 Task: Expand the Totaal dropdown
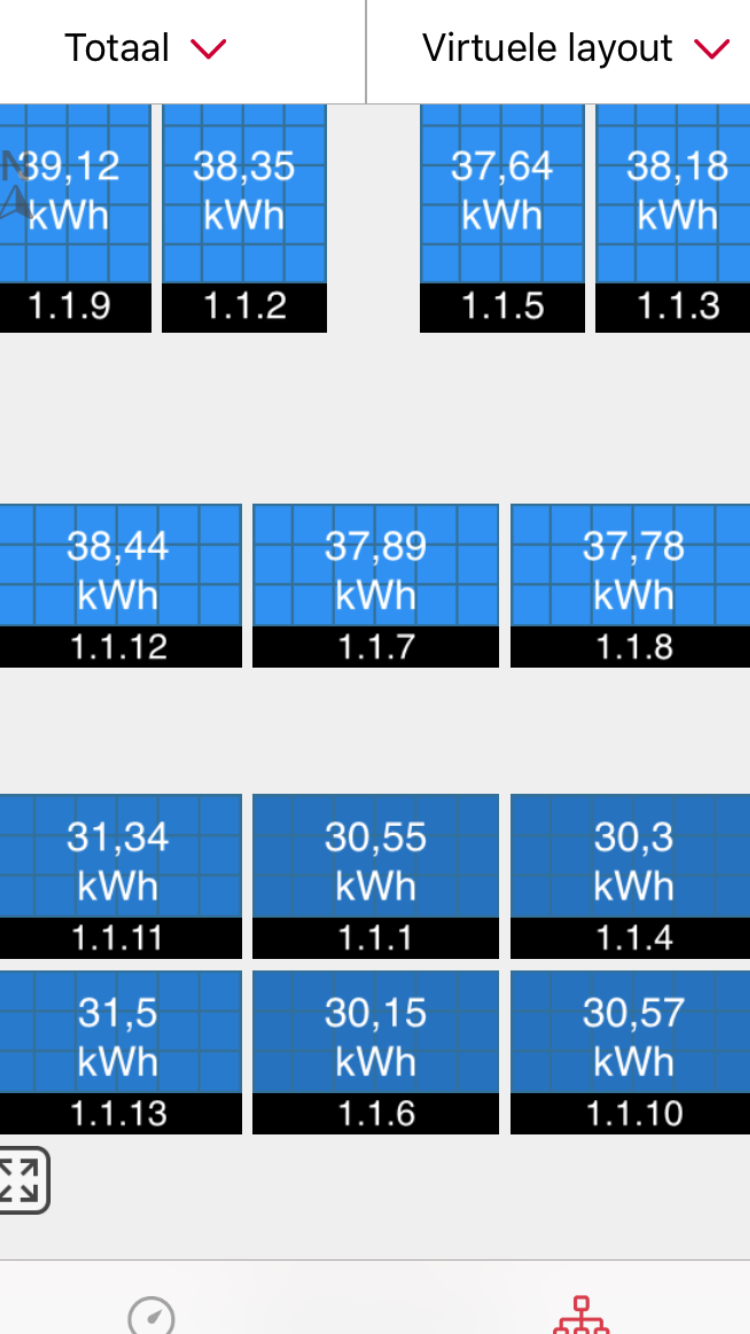click(x=146, y=48)
